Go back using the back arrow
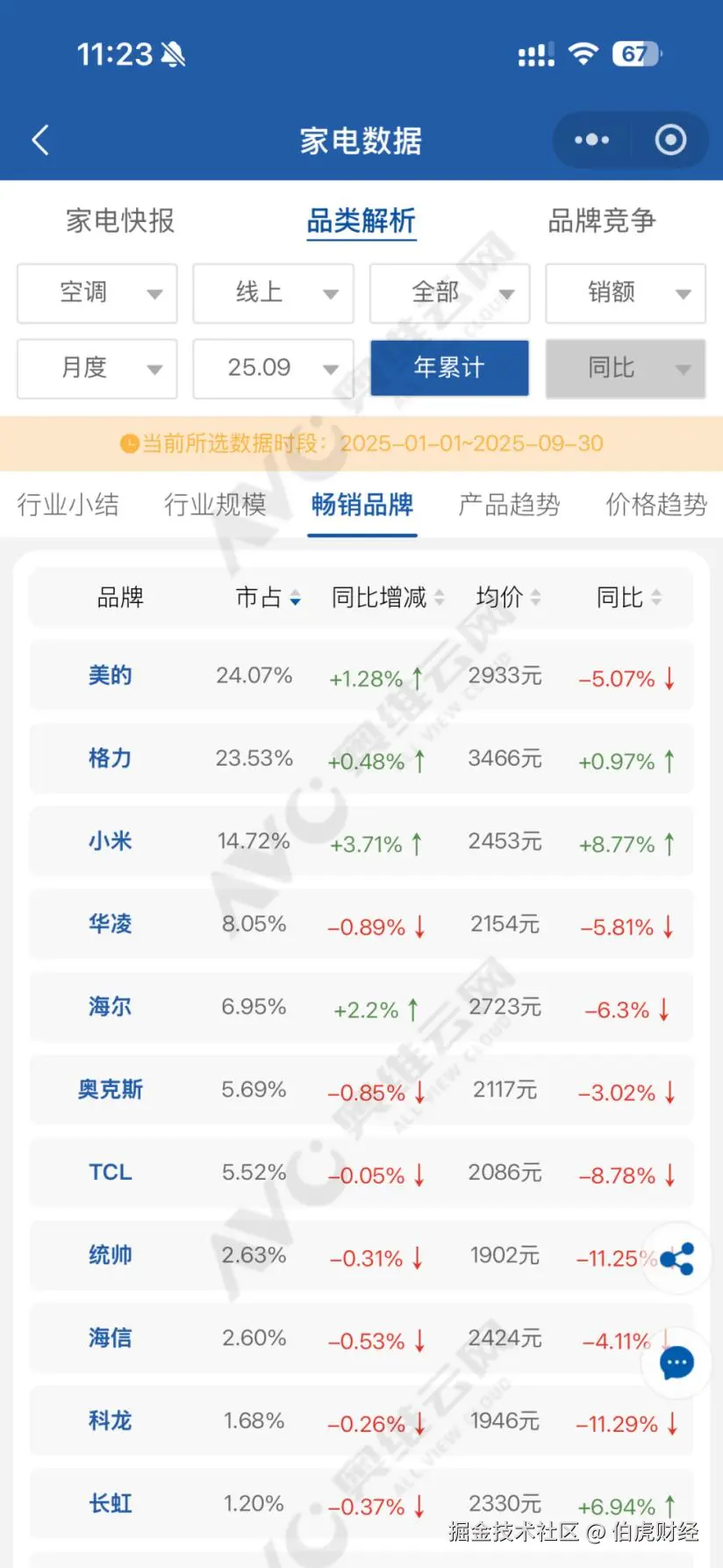 [x=40, y=140]
